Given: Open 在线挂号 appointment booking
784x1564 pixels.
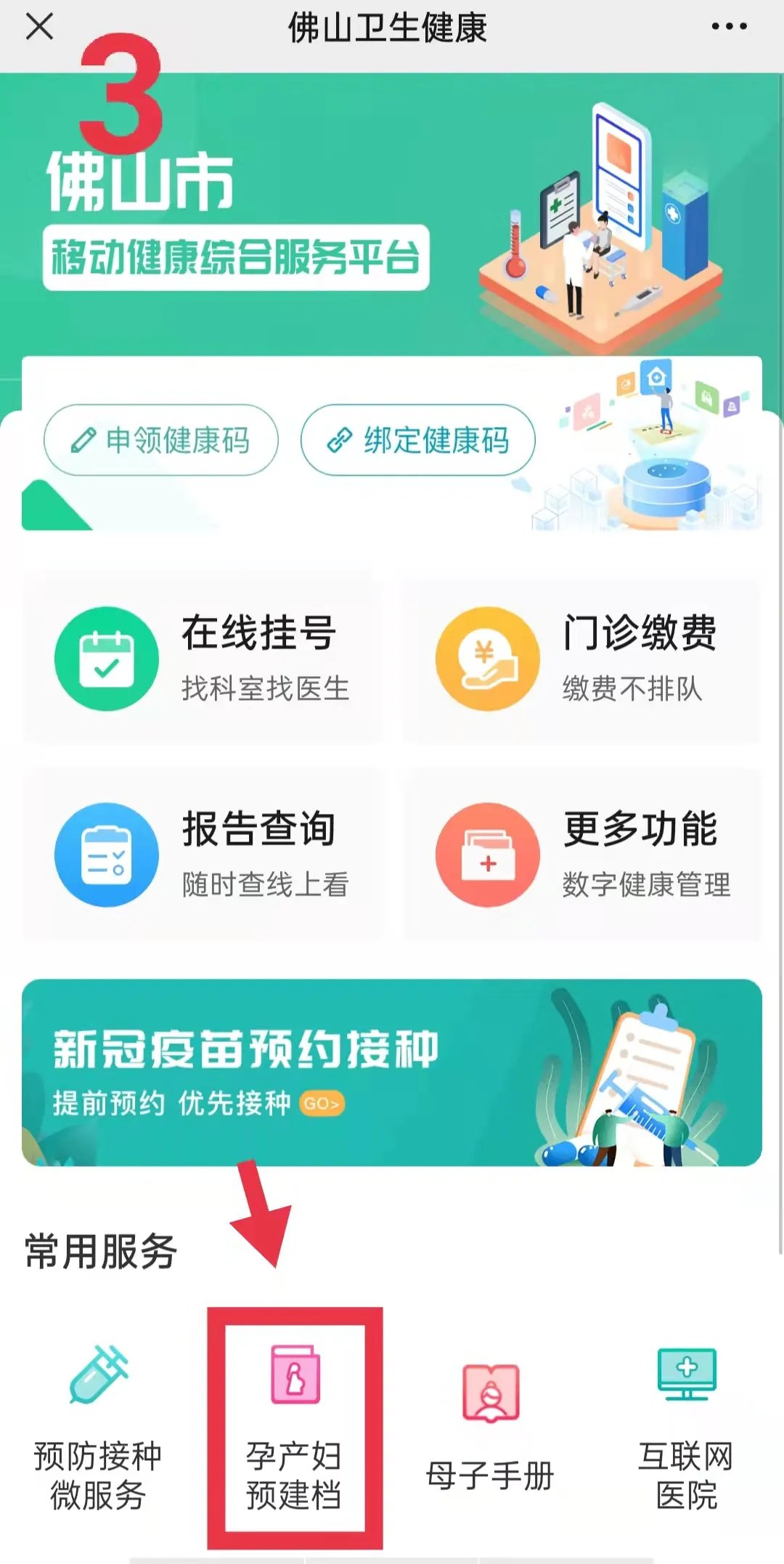Looking at the screenshot, I should (x=202, y=658).
